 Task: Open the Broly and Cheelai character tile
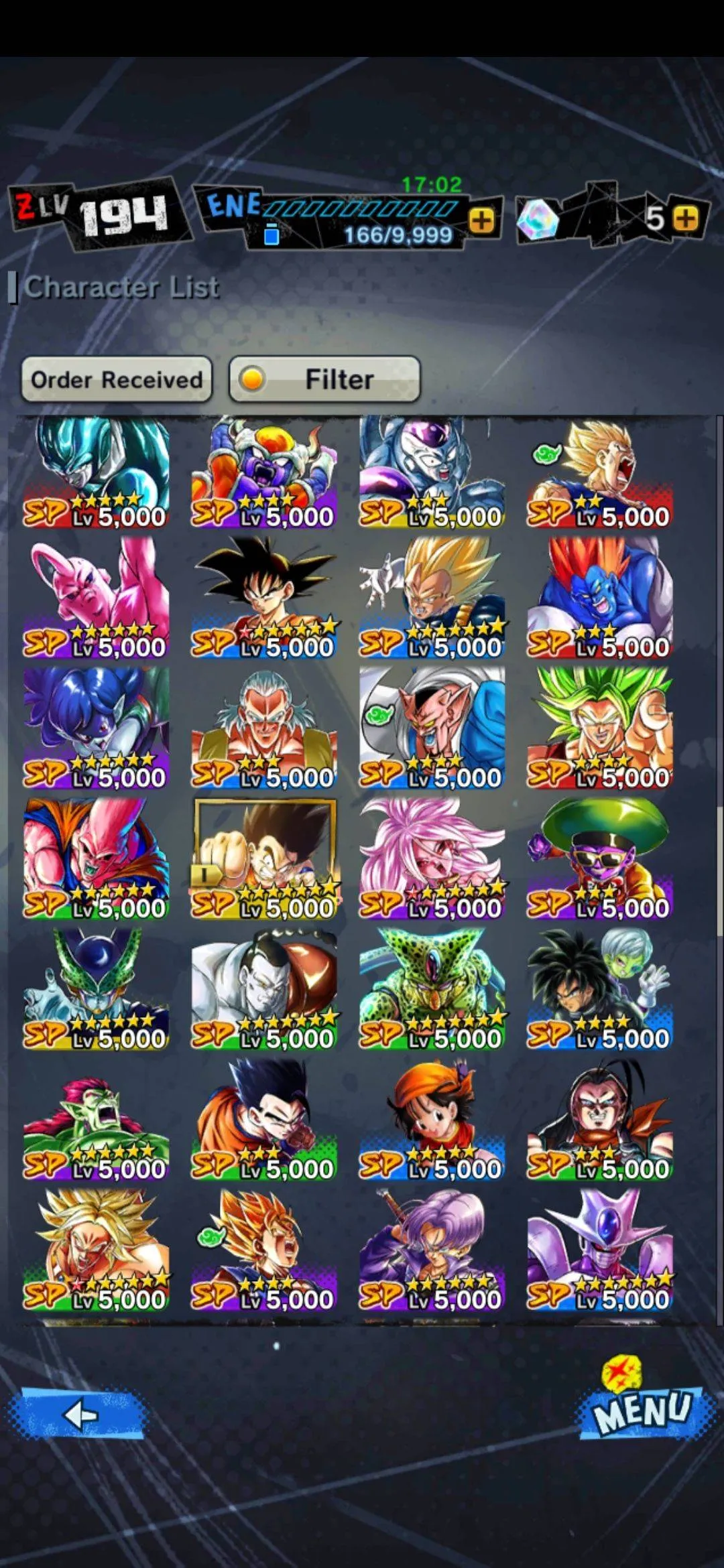click(599, 990)
